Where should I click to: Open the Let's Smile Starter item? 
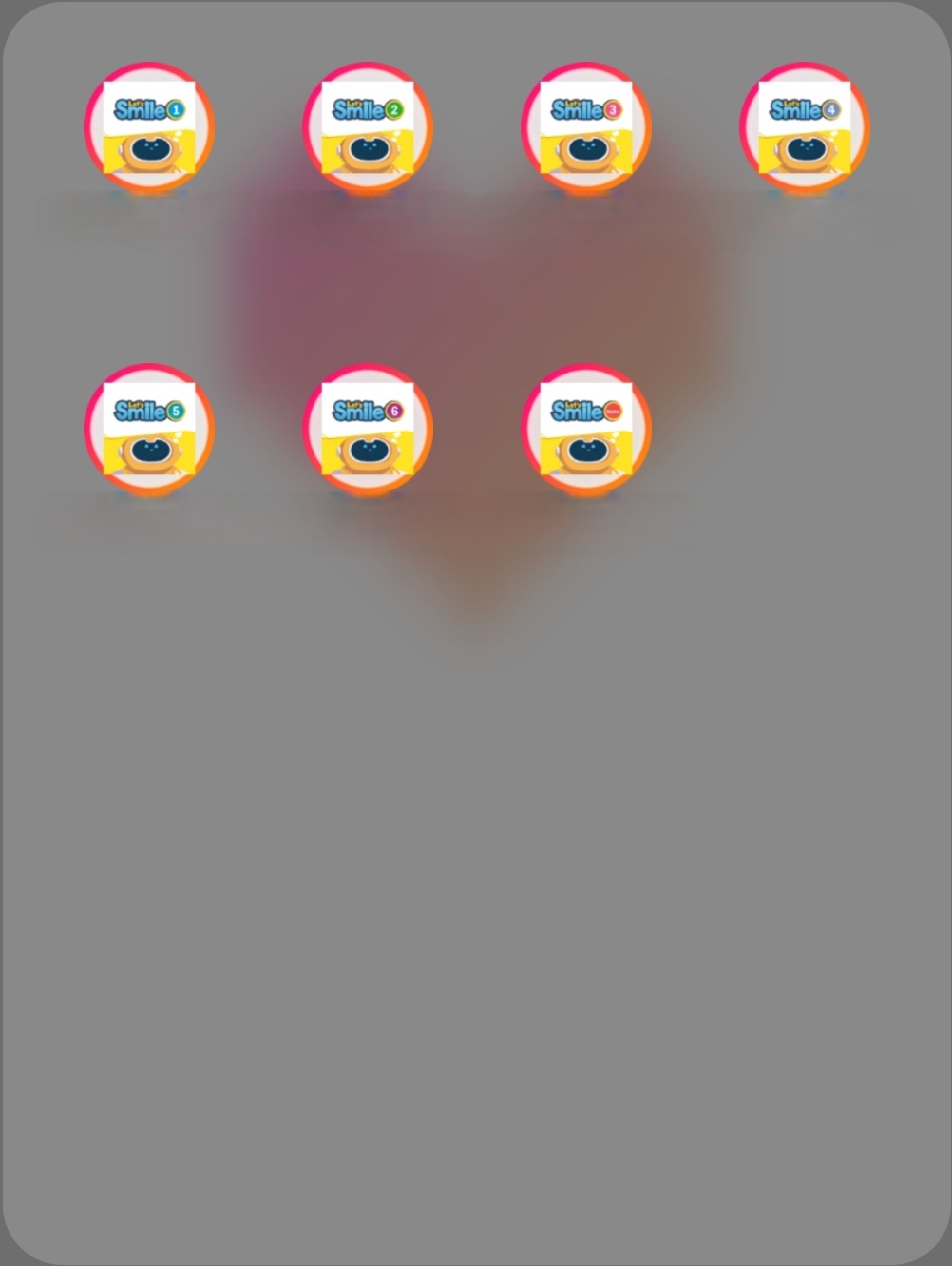[x=586, y=429]
